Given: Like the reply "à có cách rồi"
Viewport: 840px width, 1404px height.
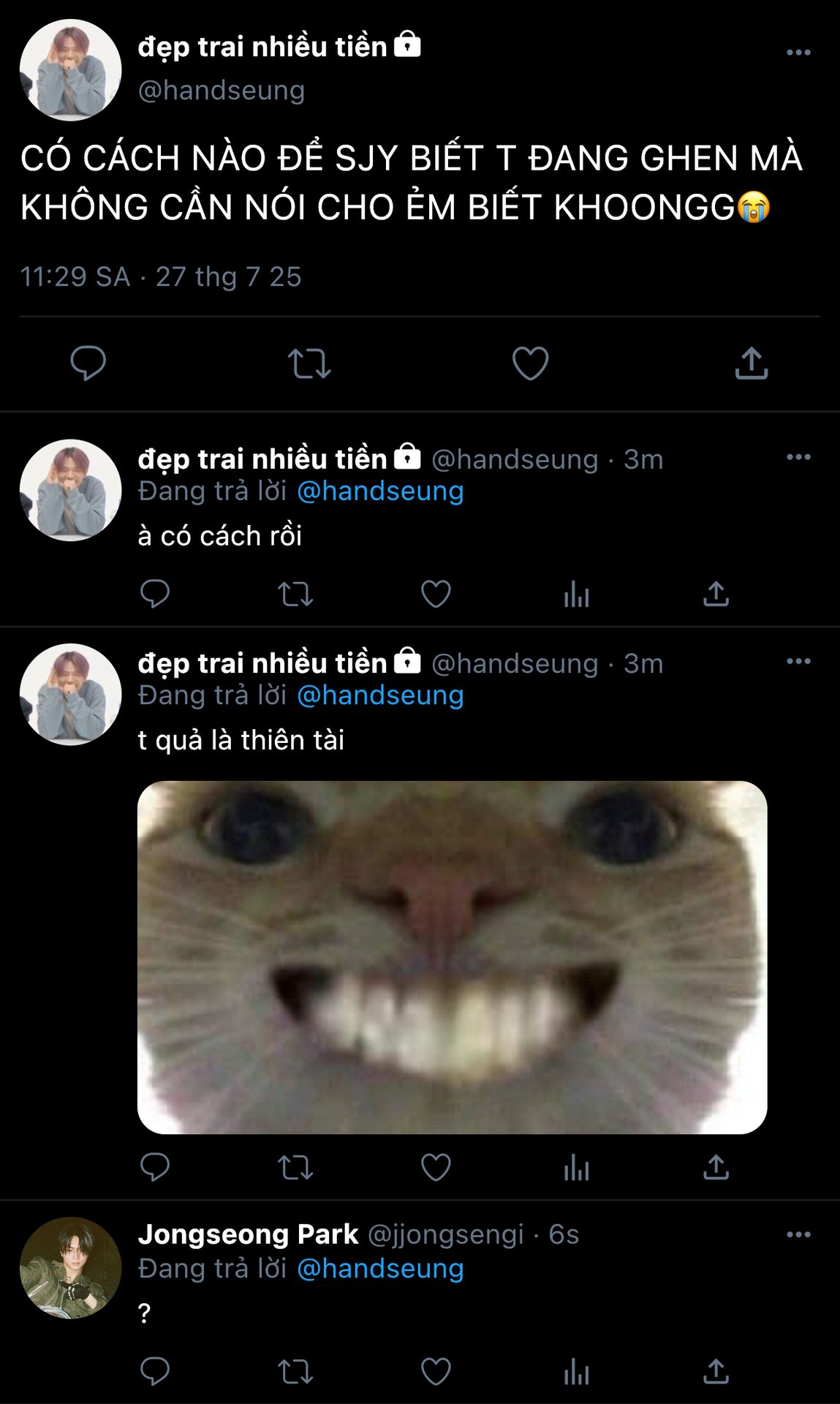Looking at the screenshot, I should (436, 594).
